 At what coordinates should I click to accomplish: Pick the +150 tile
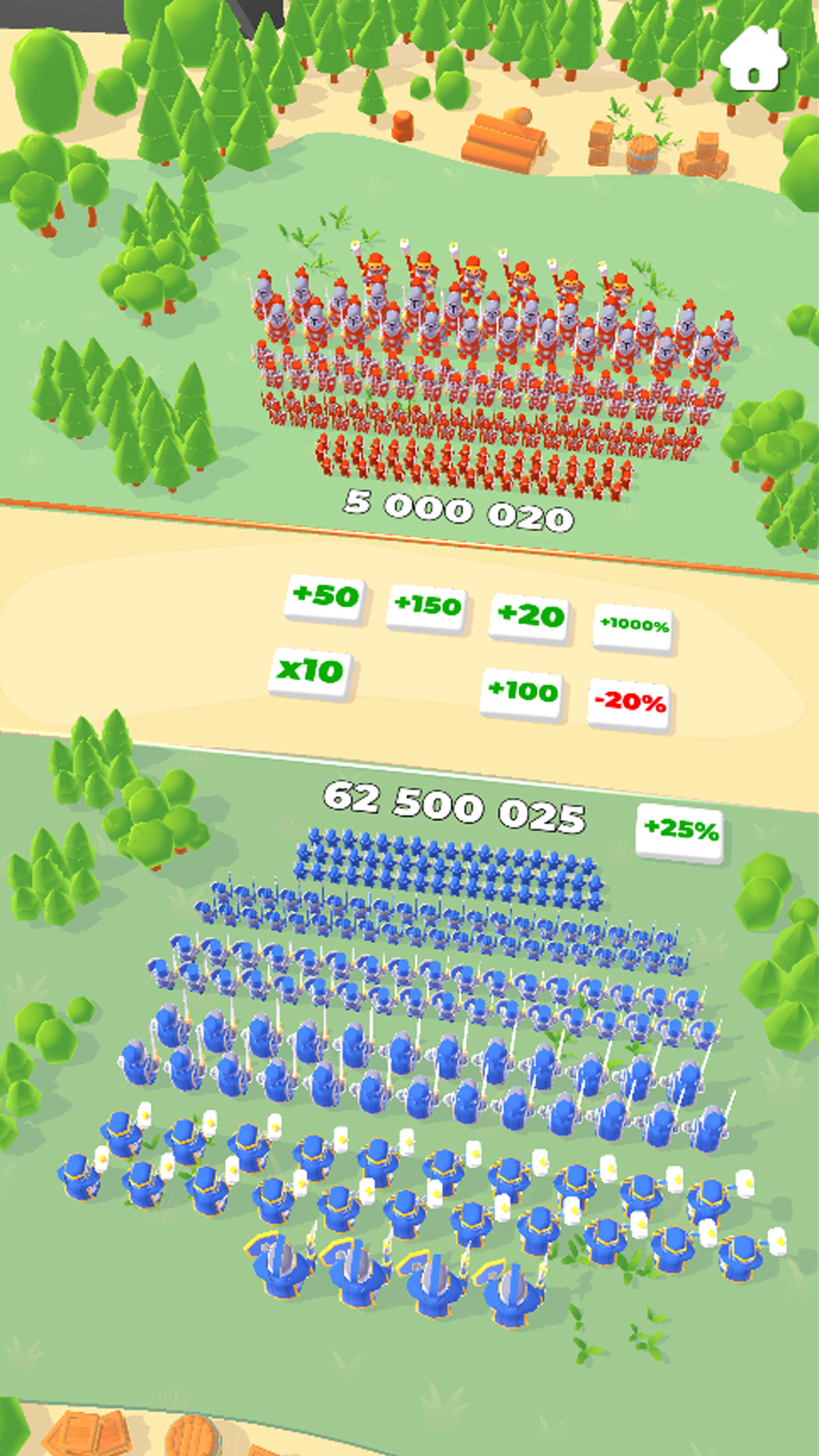coord(427,607)
